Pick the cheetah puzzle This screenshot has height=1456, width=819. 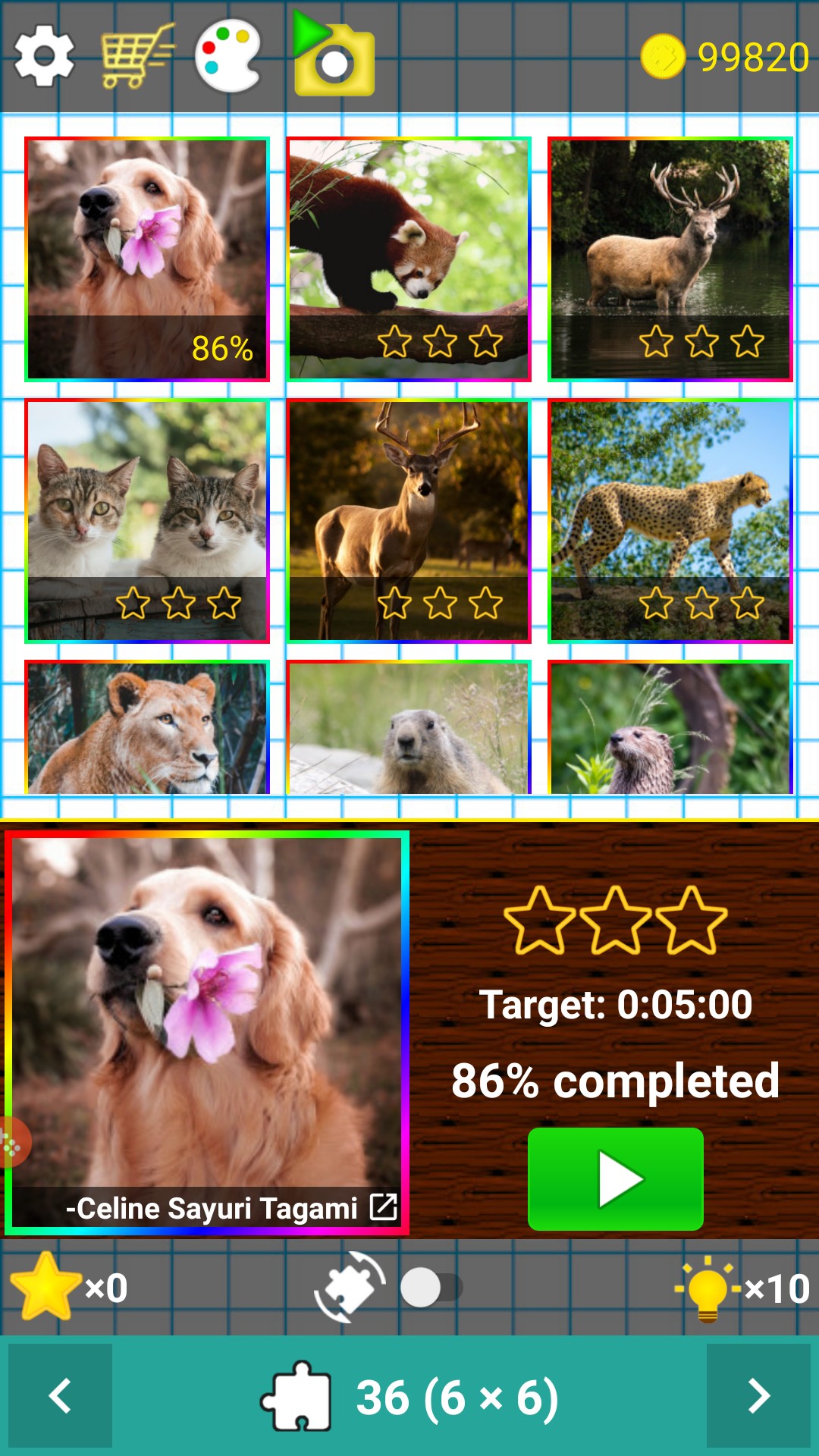point(670,521)
